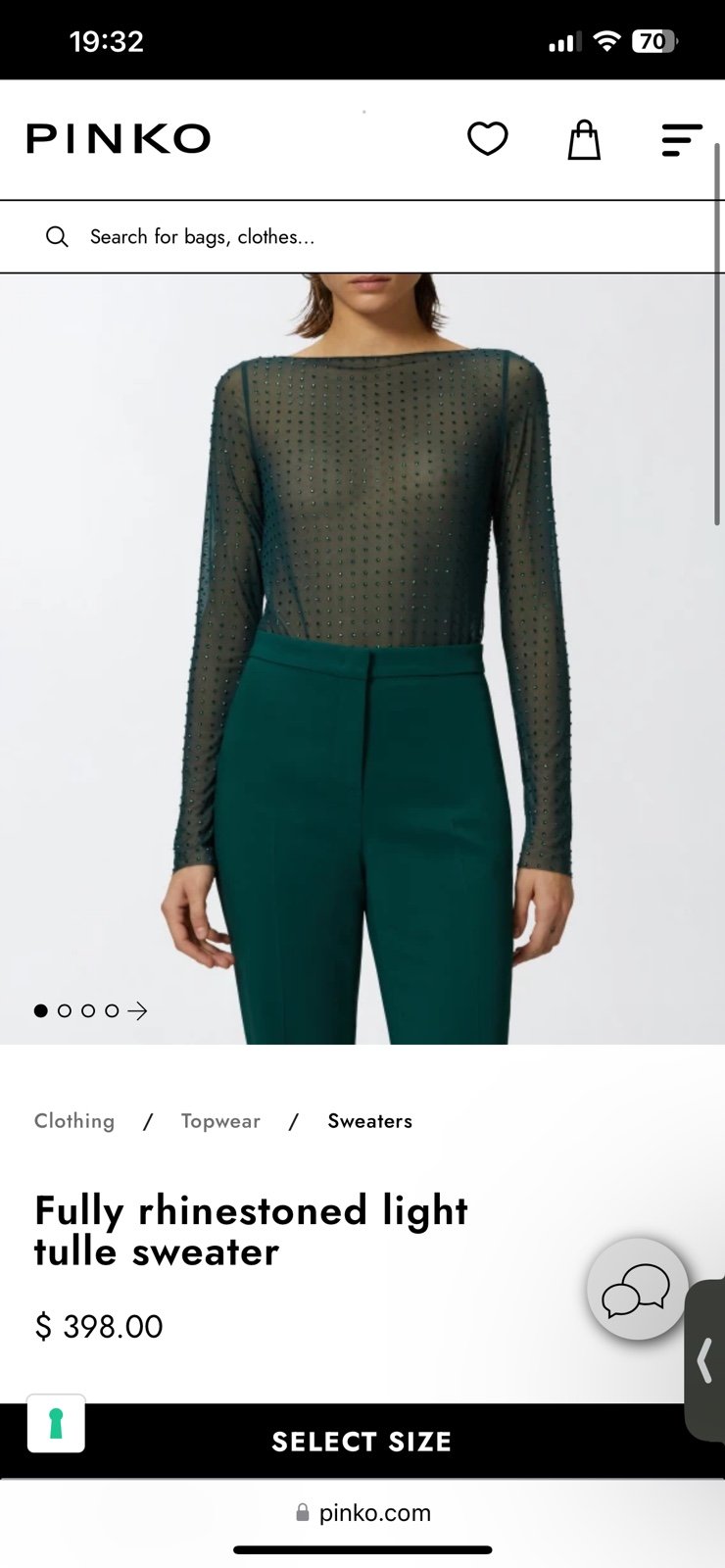Open the wishlist heart icon

click(x=487, y=139)
